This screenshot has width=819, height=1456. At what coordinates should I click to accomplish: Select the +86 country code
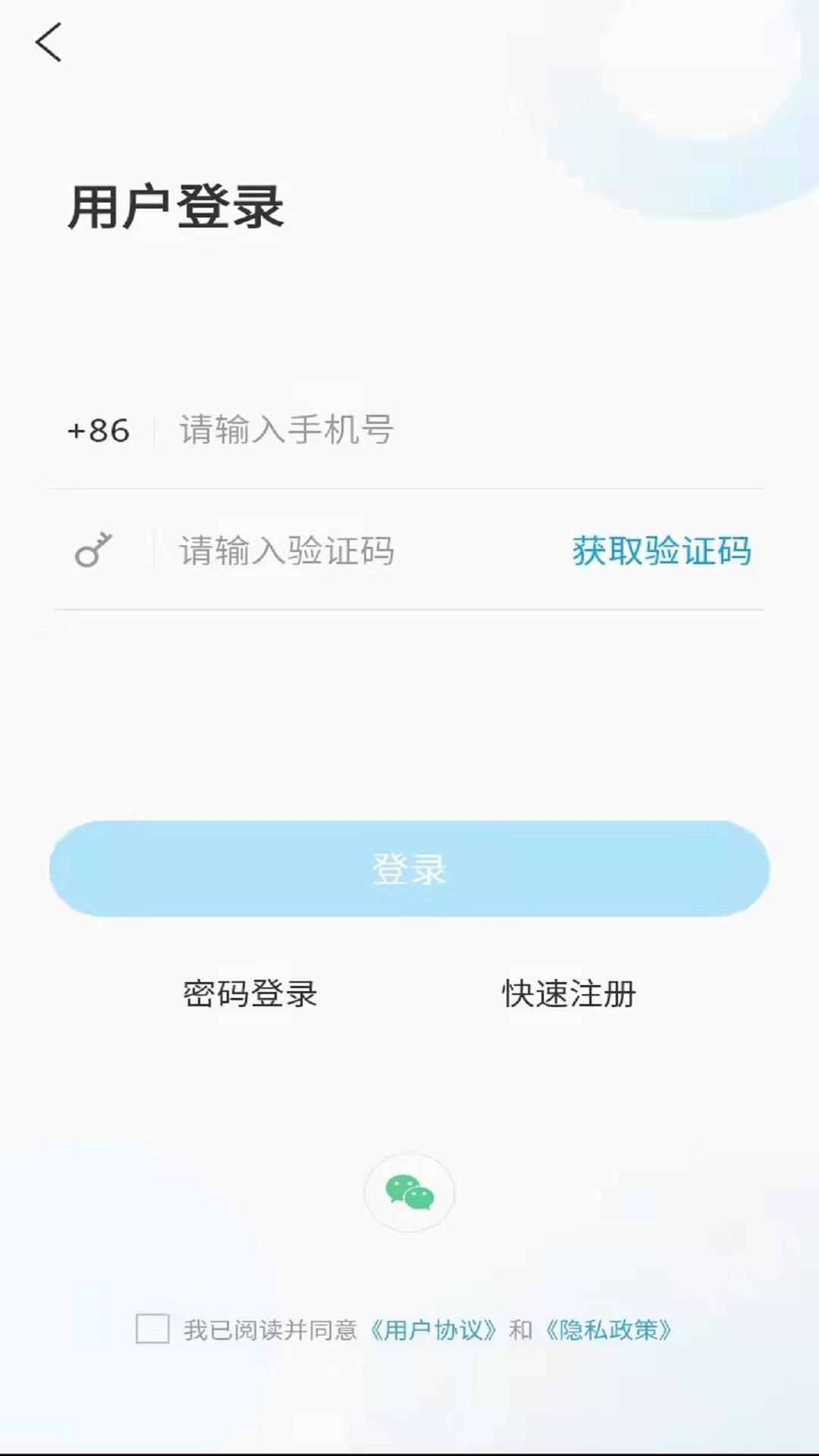click(99, 431)
